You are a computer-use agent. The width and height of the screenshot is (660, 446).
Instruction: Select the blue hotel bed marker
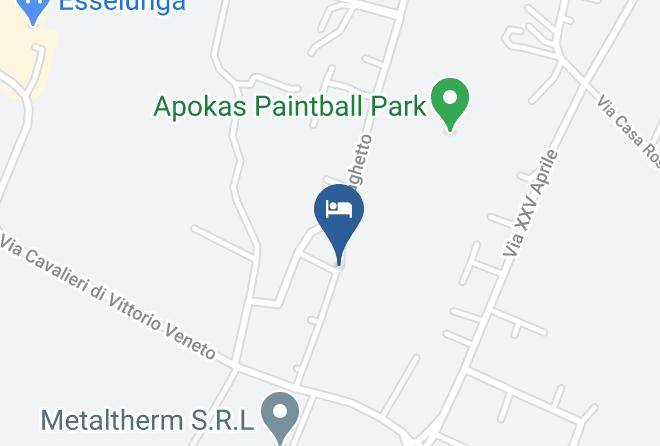coord(339,224)
